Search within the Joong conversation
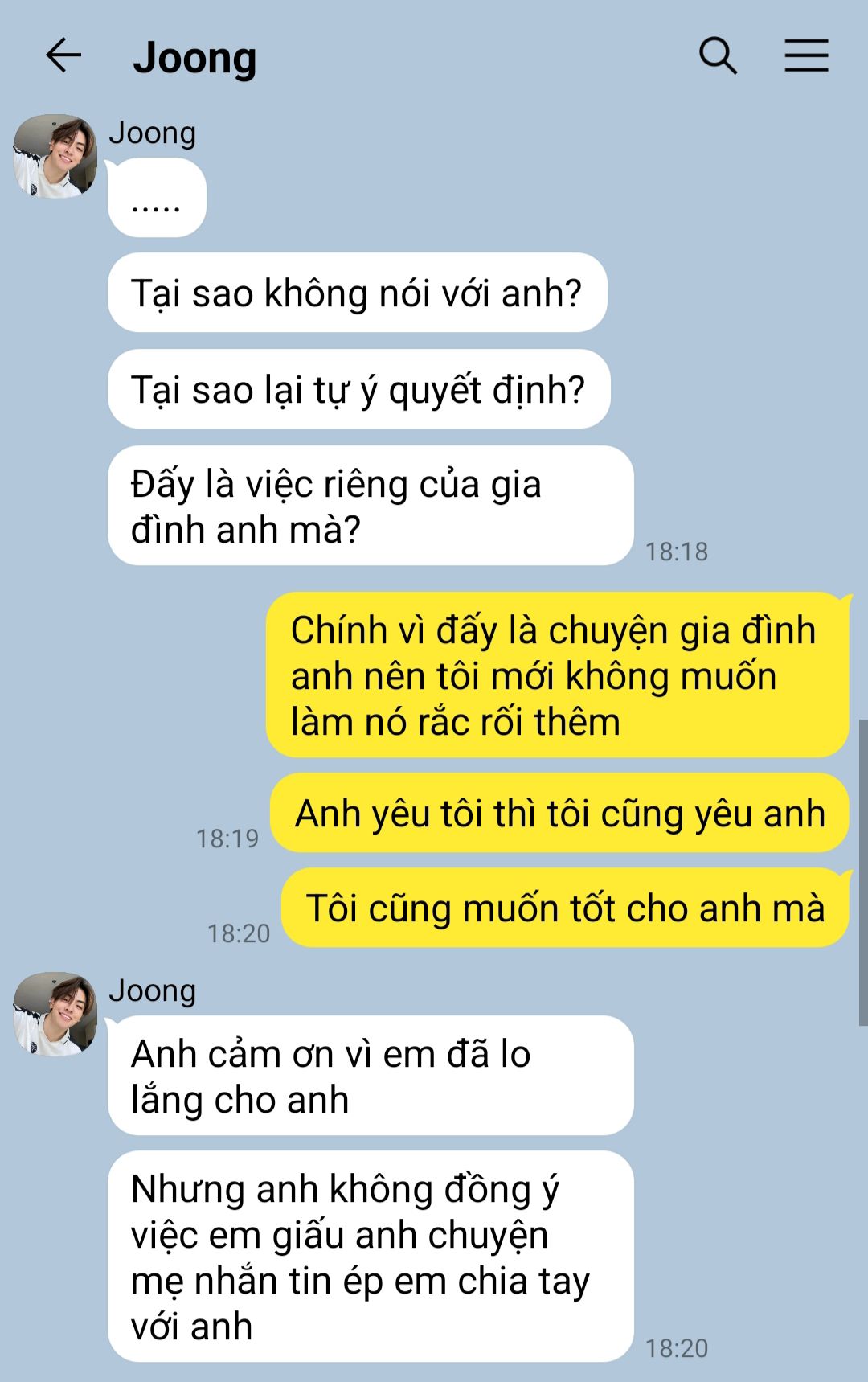 coord(717,56)
